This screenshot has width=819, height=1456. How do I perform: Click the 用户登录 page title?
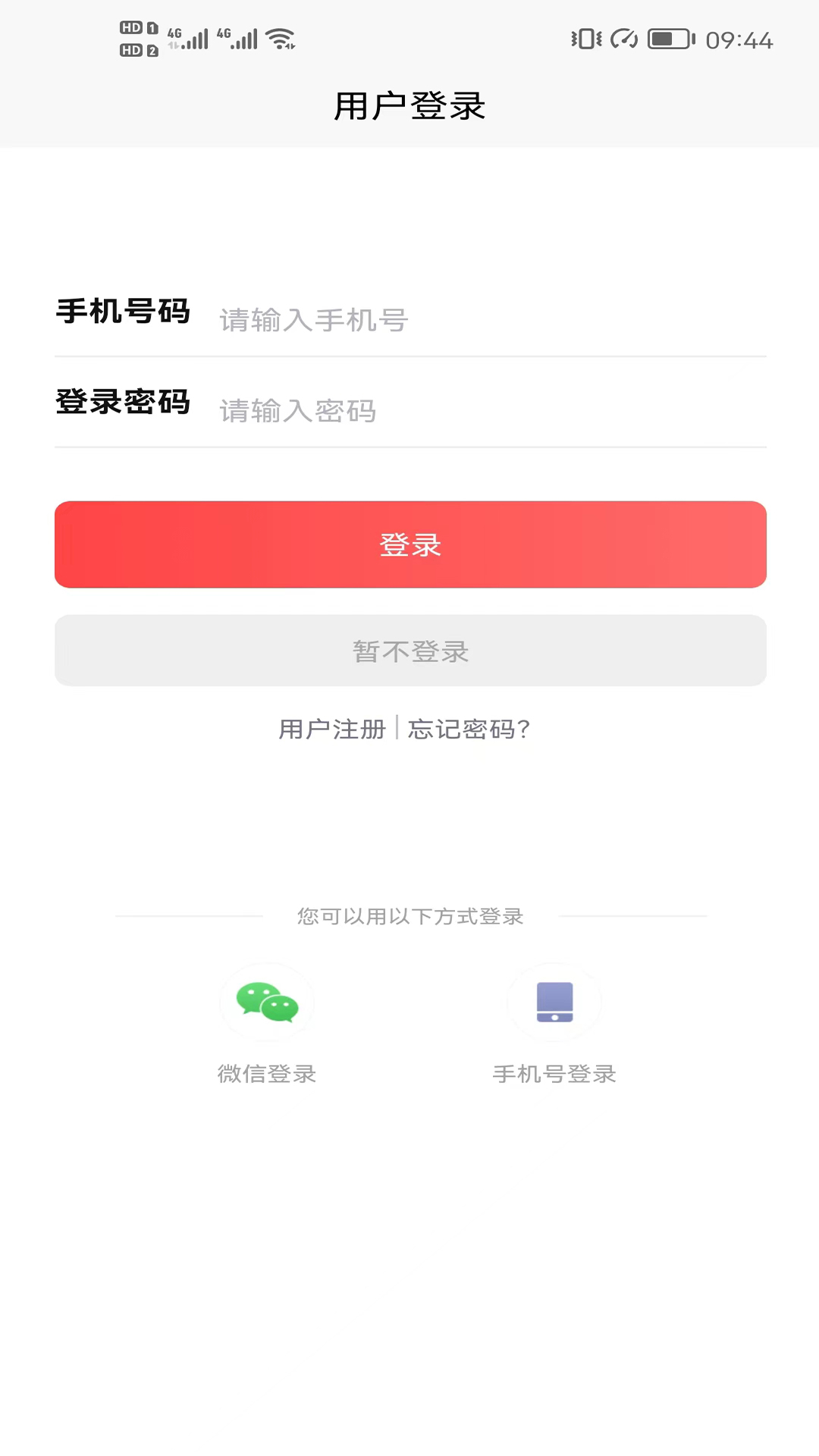pyautogui.click(x=409, y=106)
